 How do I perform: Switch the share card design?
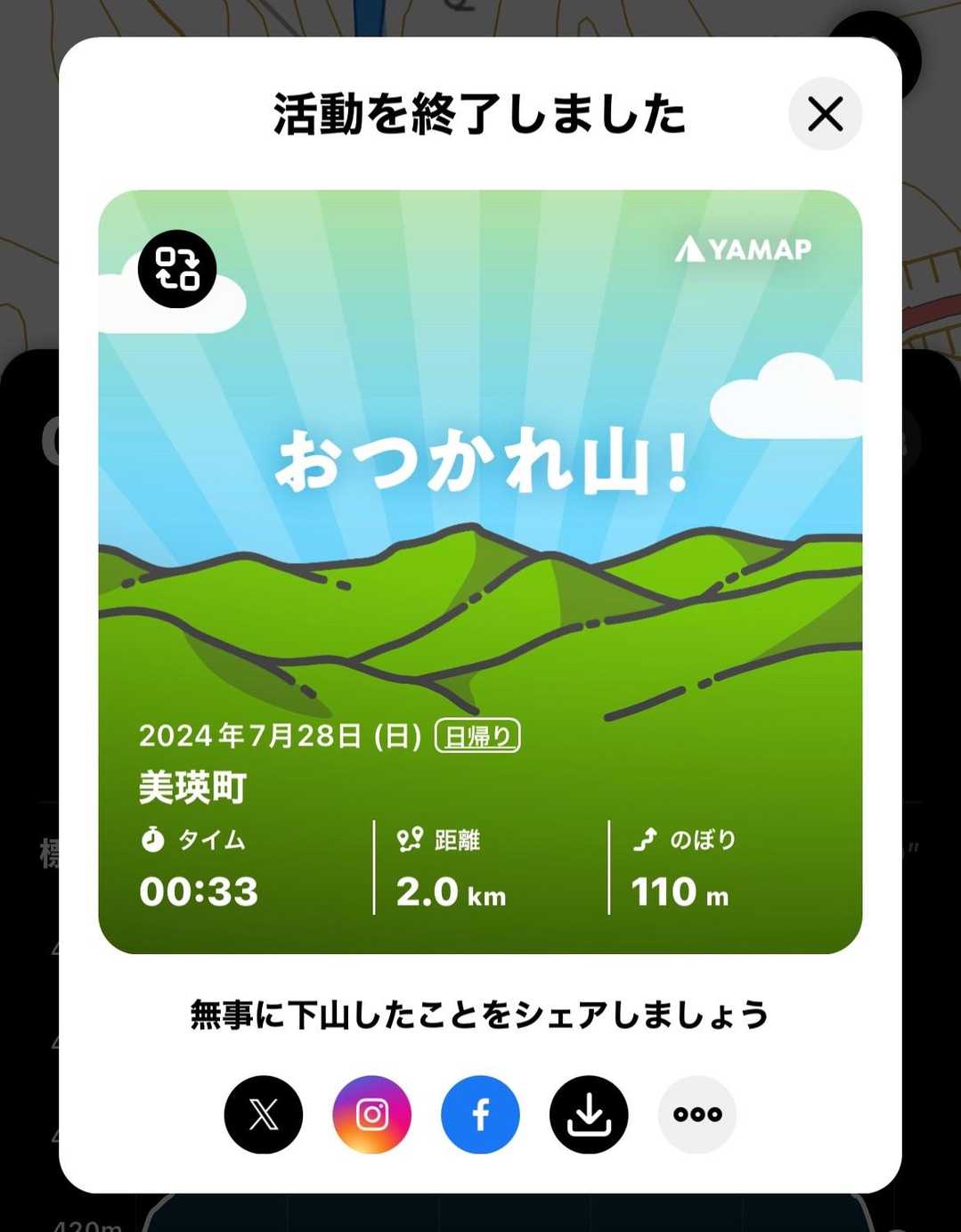tap(177, 269)
